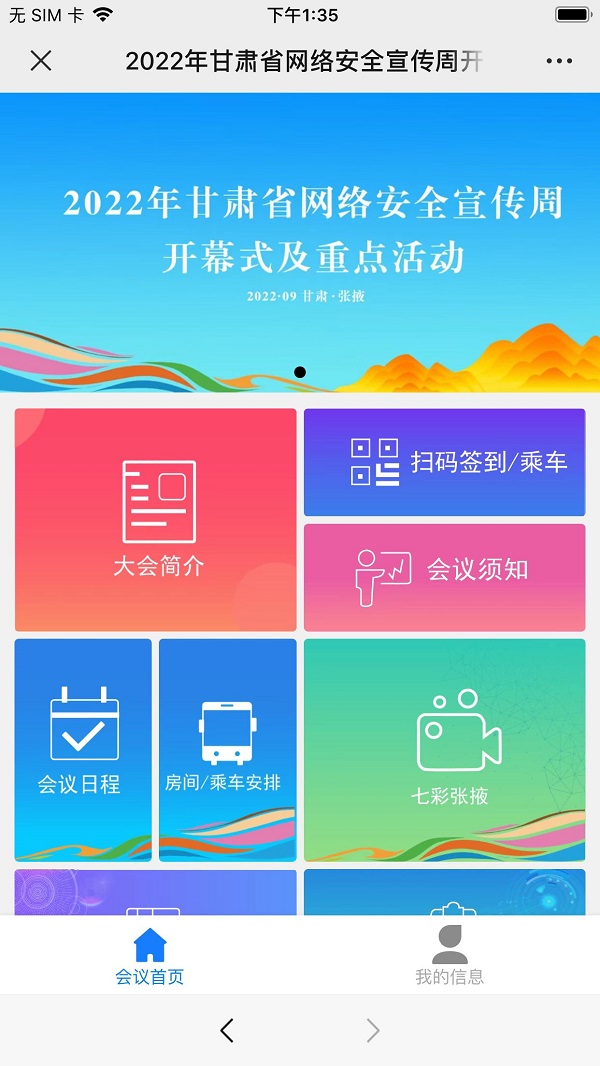Image resolution: width=600 pixels, height=1066 pixels.
Task: Switch to the 我的信息 tab
Action: (x=449, y=955)
